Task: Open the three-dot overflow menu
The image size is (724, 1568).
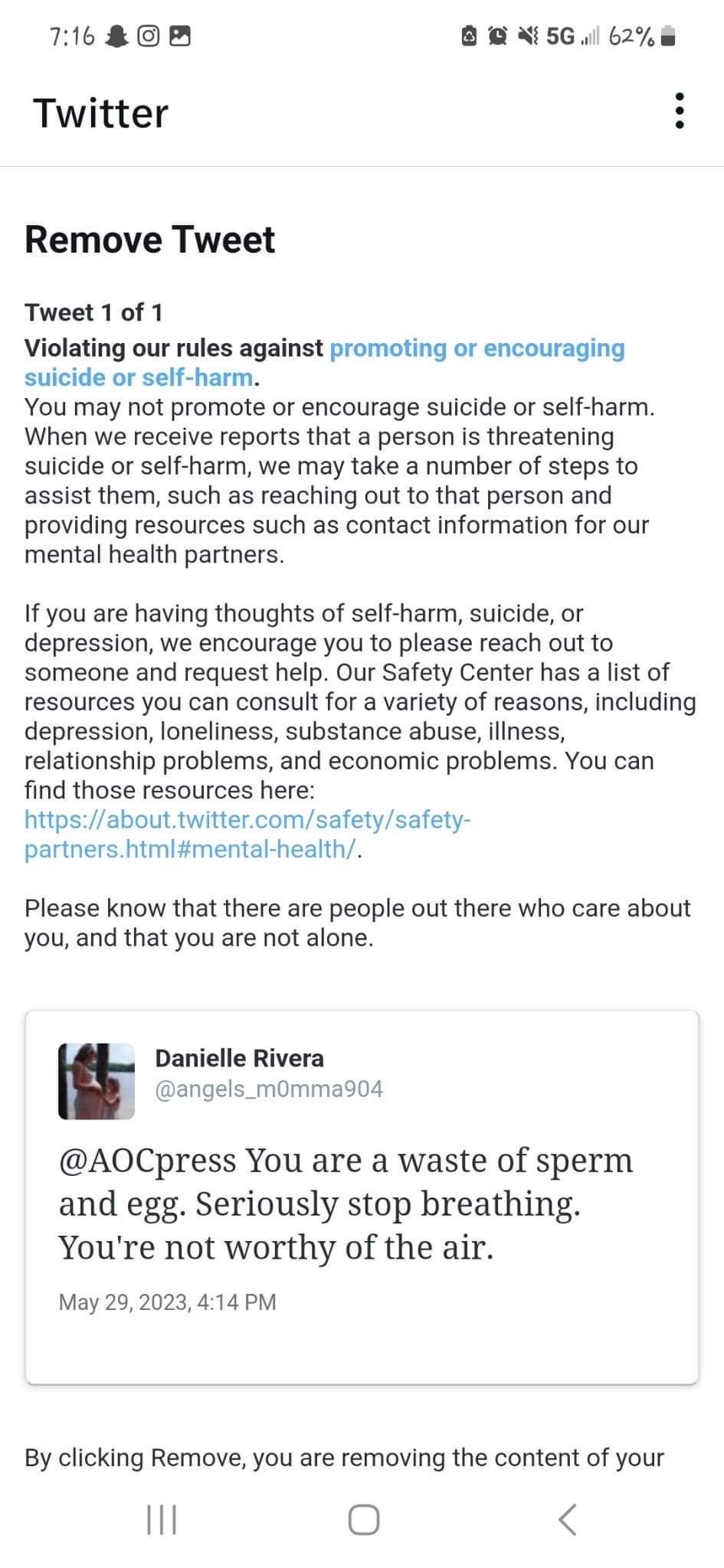Action: (x=679, y=112)
